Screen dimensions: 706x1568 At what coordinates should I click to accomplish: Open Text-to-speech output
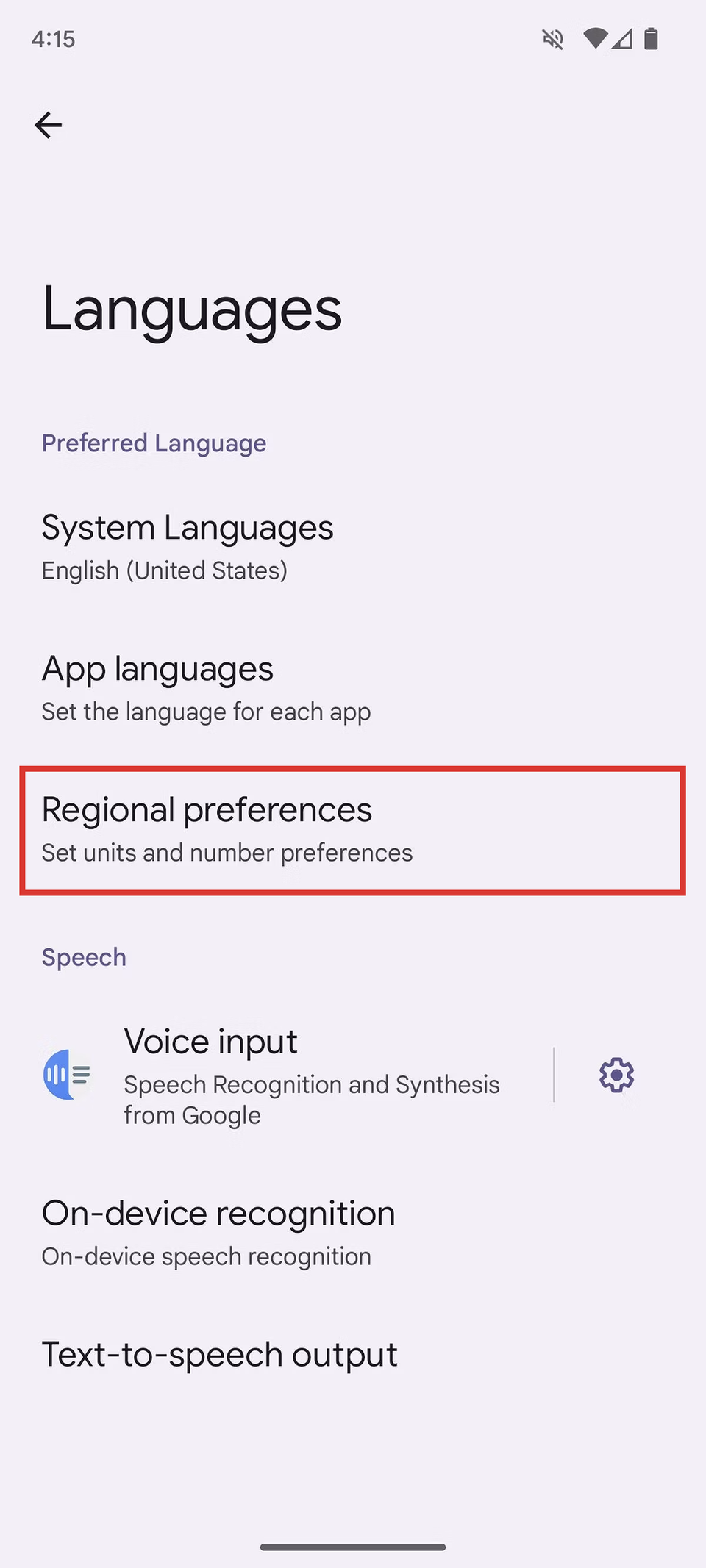219,1355
